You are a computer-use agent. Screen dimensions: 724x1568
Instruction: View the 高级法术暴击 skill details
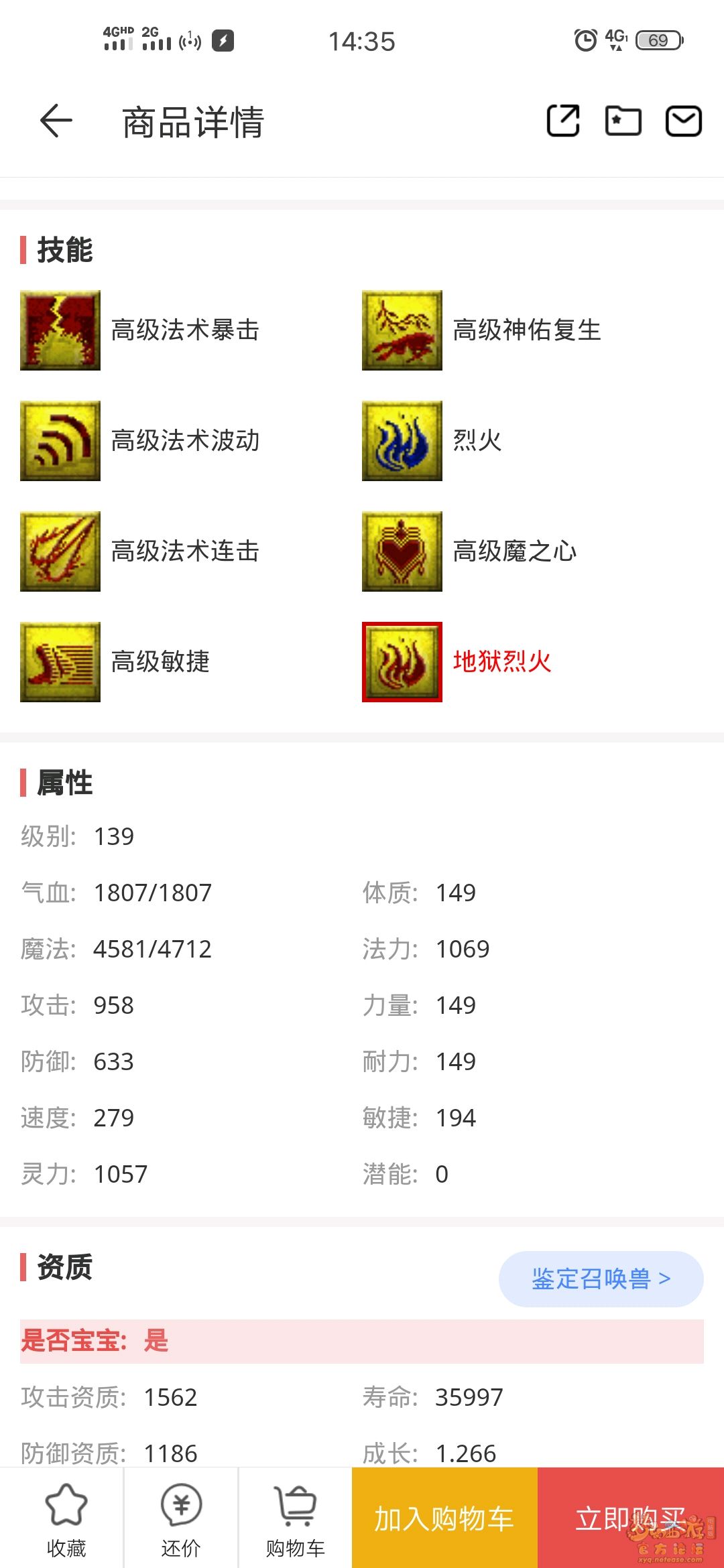[60, 330]
